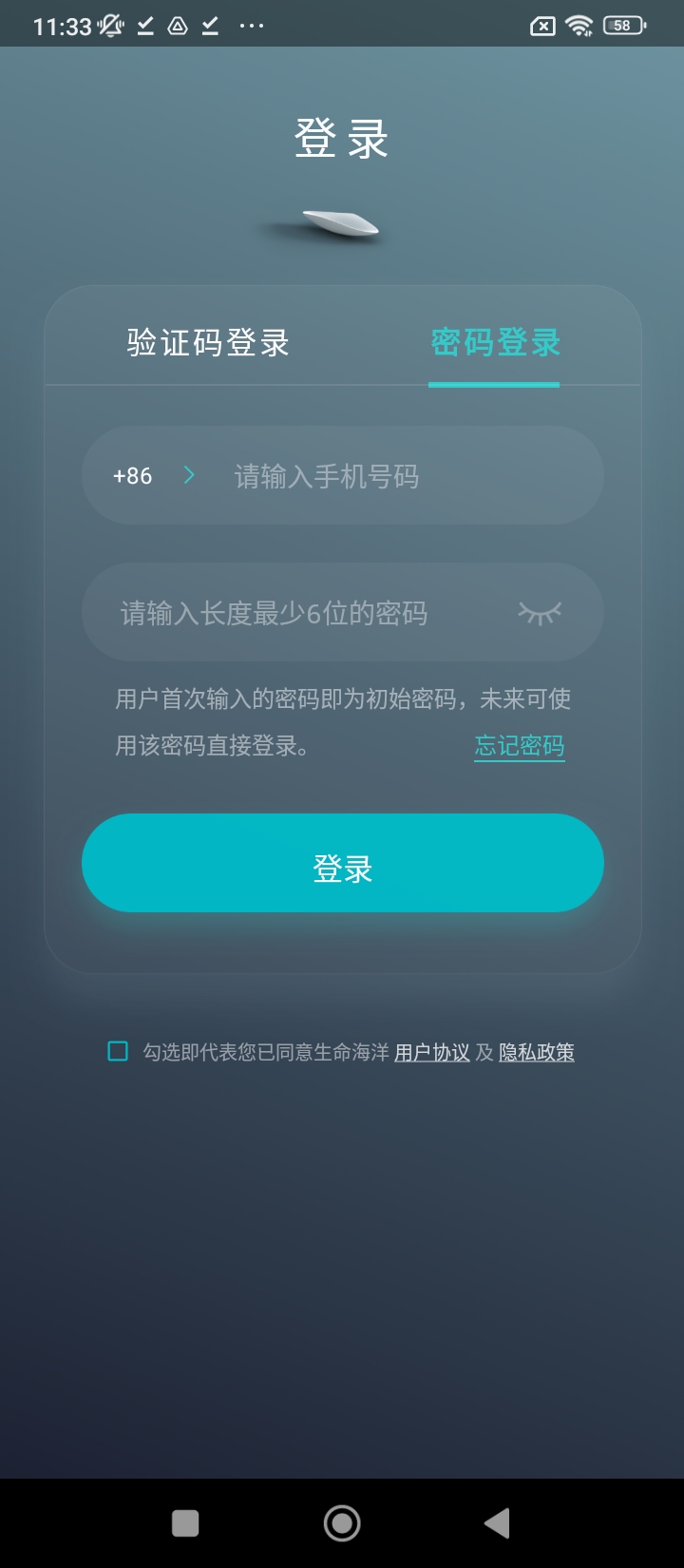The image size is (684, 1568).
Task: Select the 密码登录 tab
Action: 495,343
